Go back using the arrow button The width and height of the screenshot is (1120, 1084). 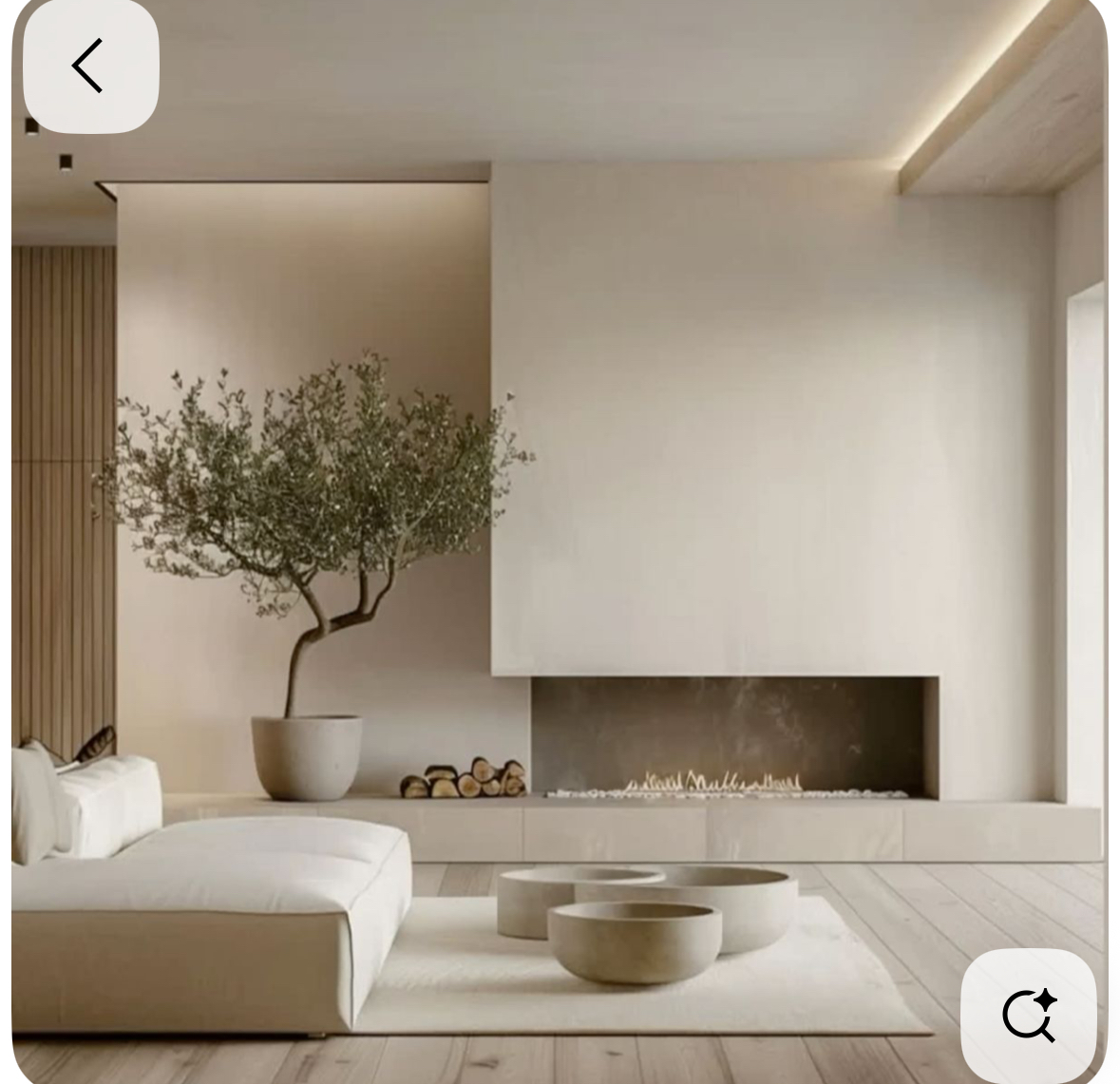[89, 66]
